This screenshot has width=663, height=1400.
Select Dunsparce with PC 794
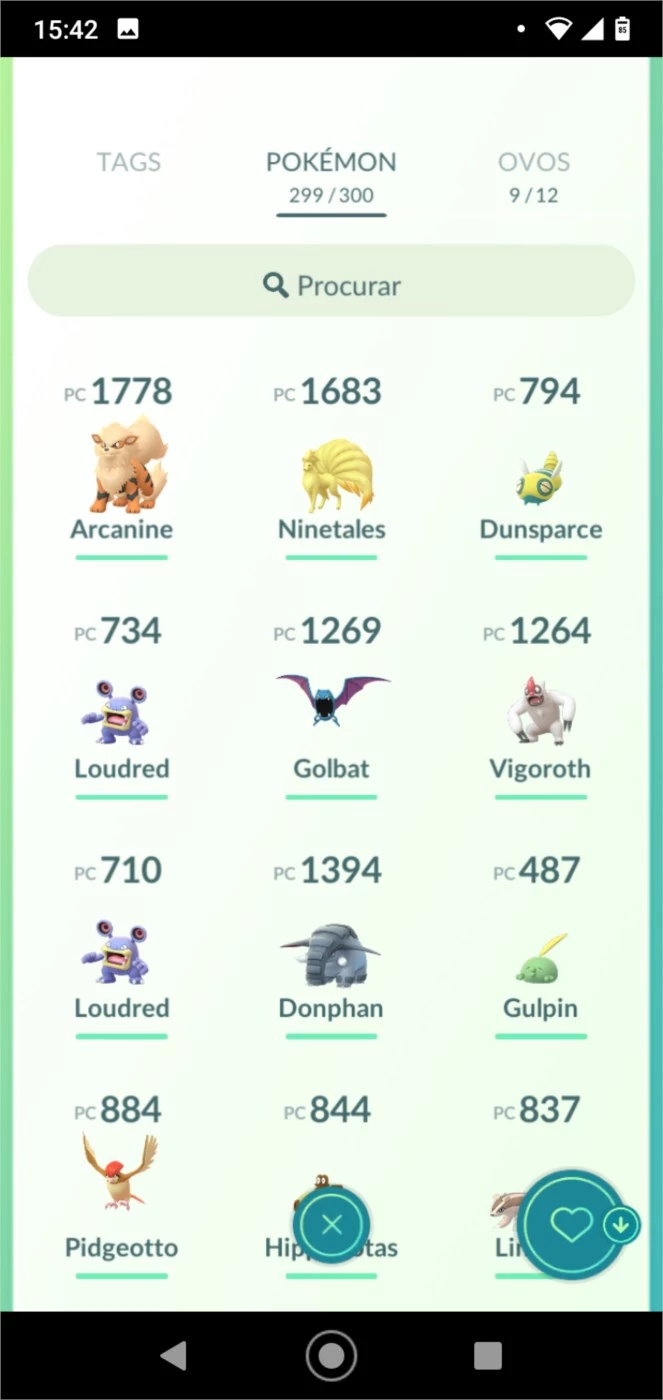(x=541, y=465)
